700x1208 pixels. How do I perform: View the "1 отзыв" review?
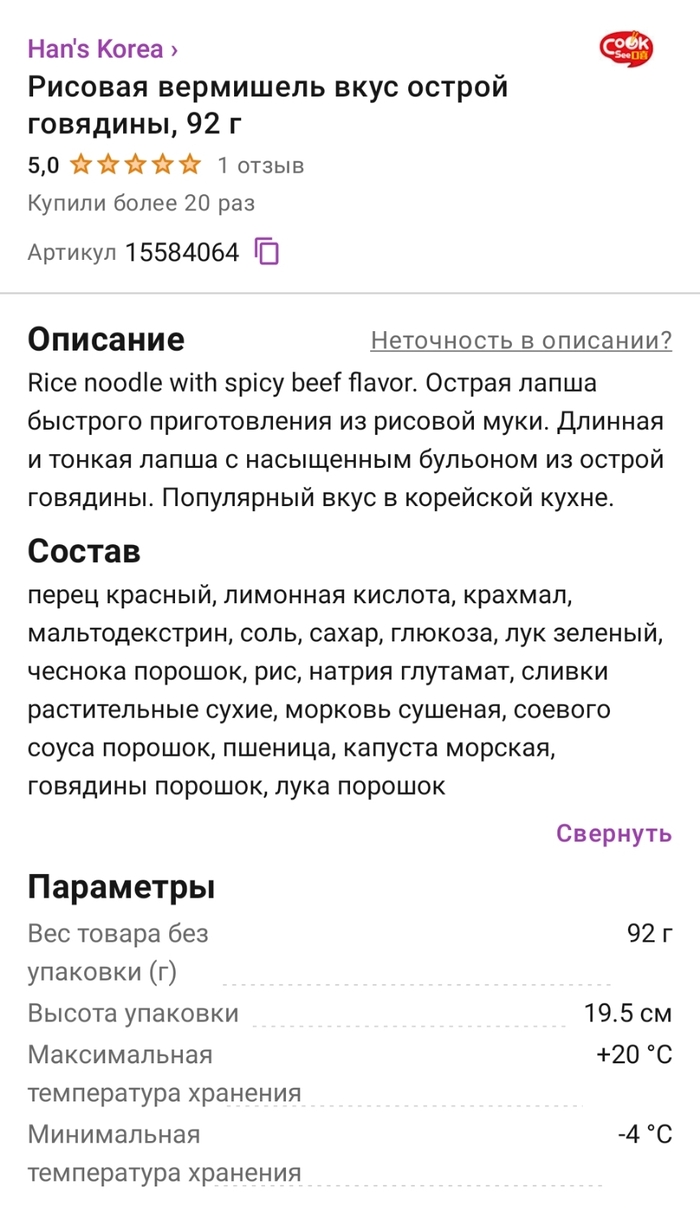tap(261, 165)
